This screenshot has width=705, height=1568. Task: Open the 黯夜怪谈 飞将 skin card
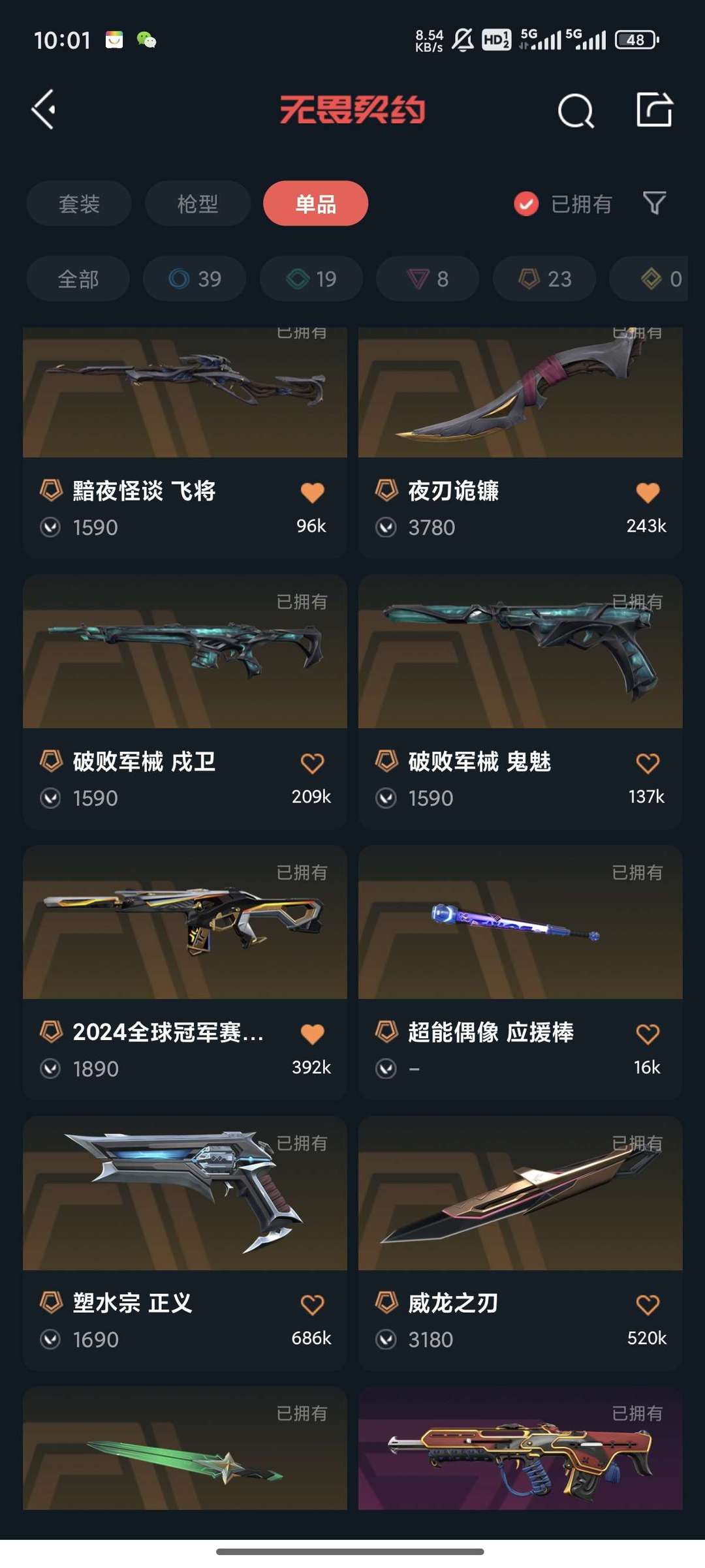click(x=185, y=442)
